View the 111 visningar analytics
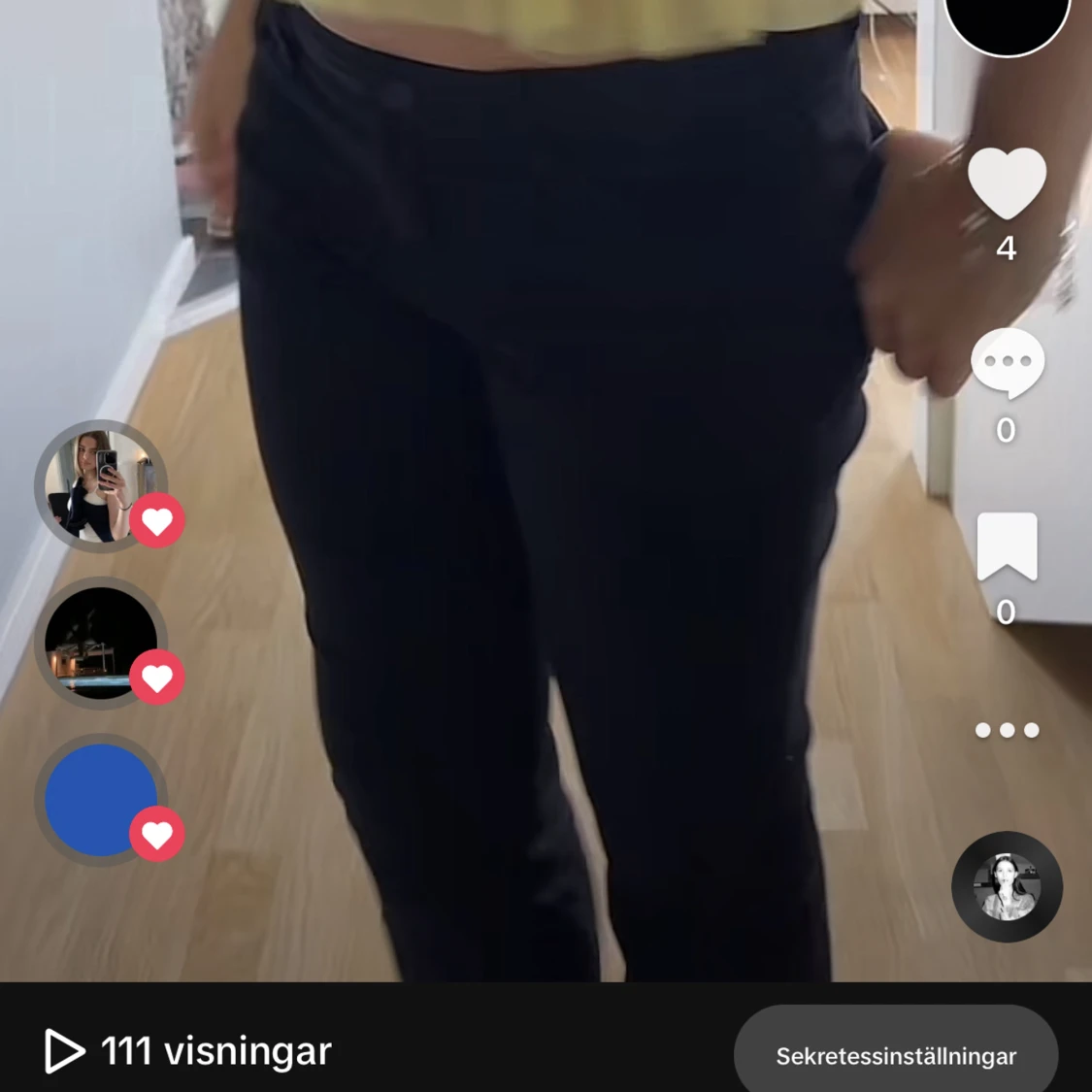This screenshot has height=1092, width=1092. [188, 1051]
